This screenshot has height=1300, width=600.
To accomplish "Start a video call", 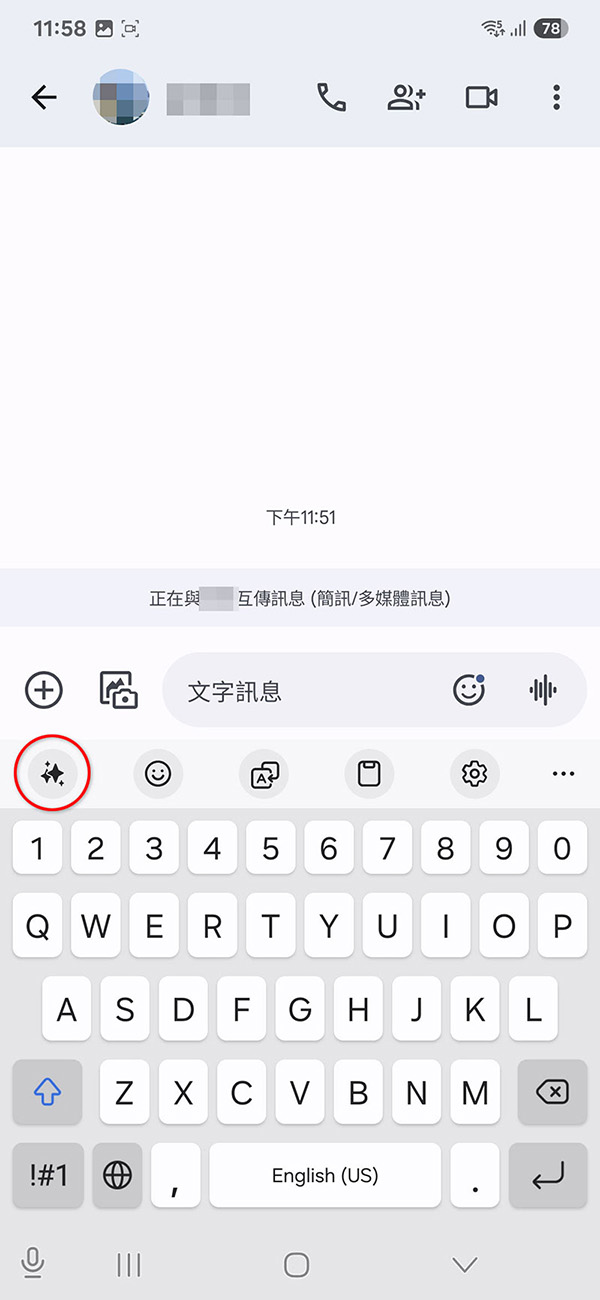I will (x=482, y=97).
